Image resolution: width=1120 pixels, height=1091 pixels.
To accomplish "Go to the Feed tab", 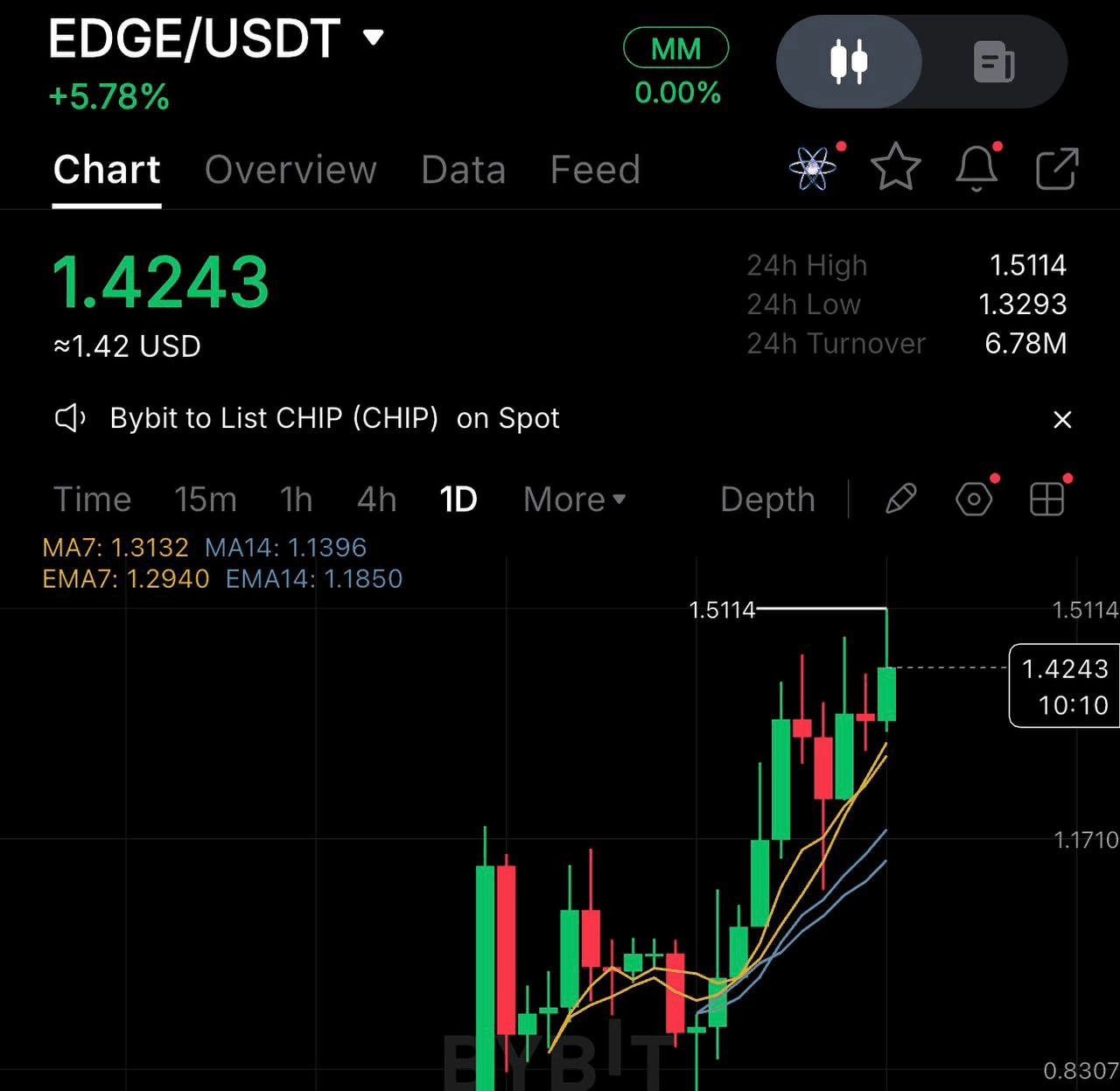I will [595, 170].
